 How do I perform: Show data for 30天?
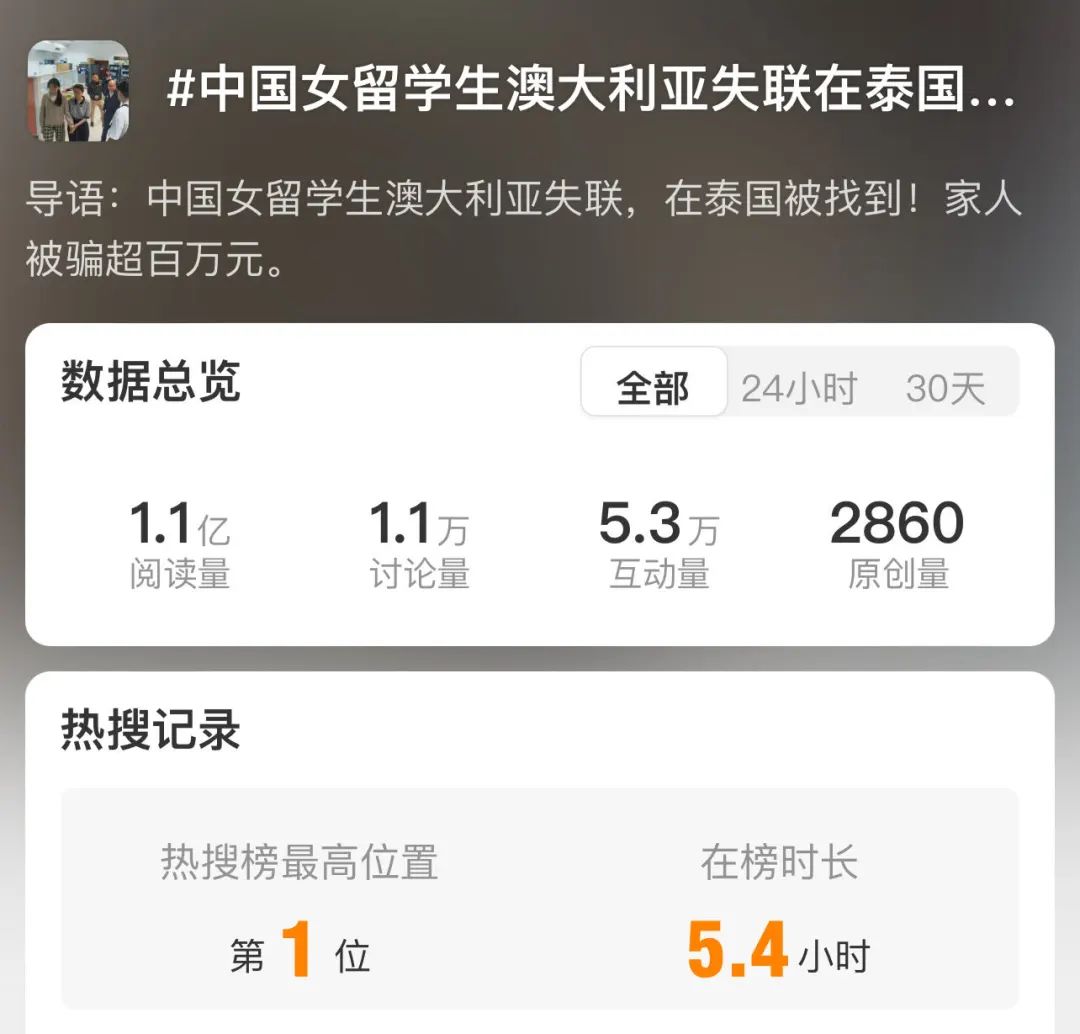click(x=945, y=387)
